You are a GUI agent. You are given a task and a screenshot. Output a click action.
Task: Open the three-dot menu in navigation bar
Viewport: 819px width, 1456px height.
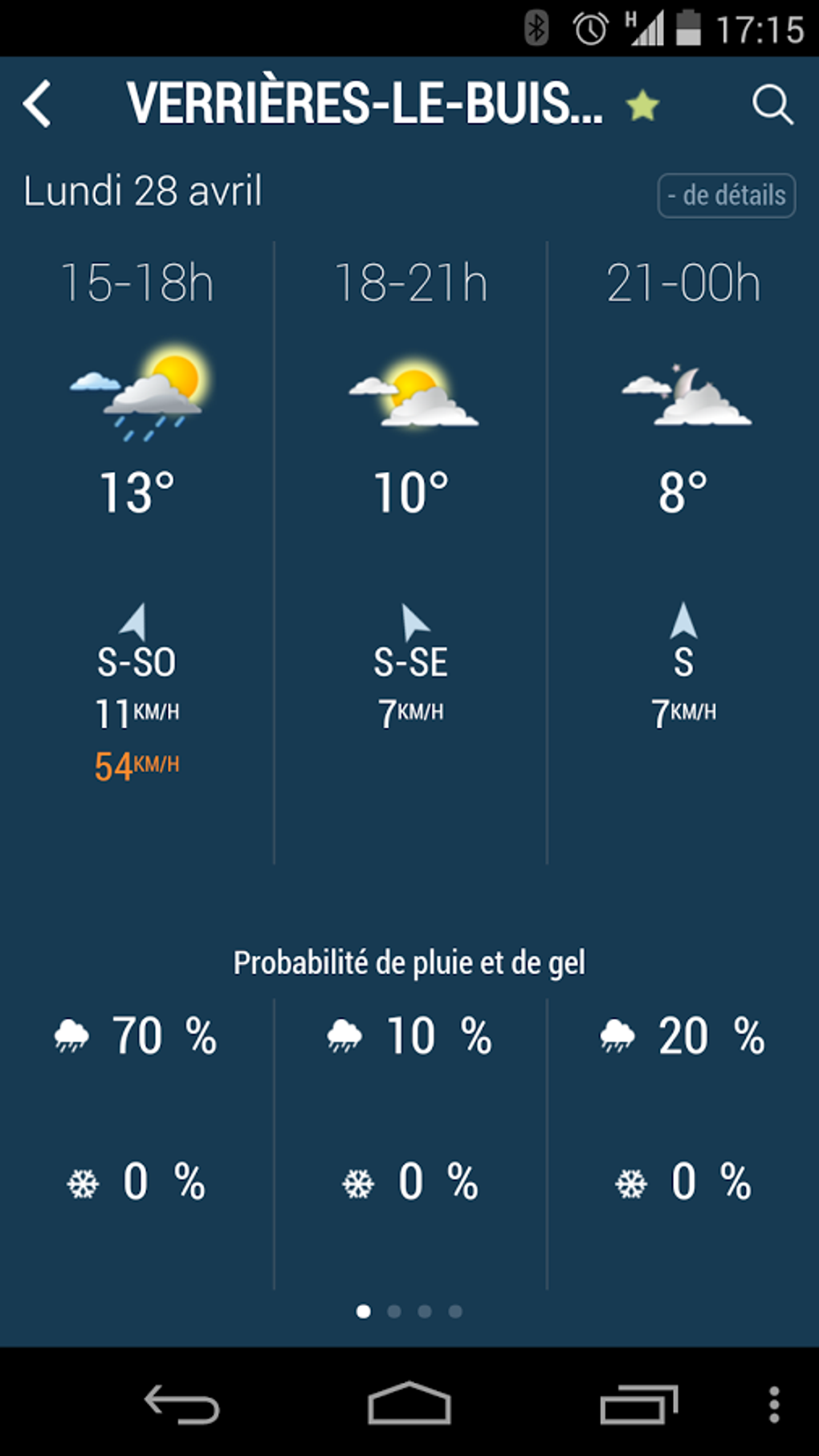pos(774,1404)
